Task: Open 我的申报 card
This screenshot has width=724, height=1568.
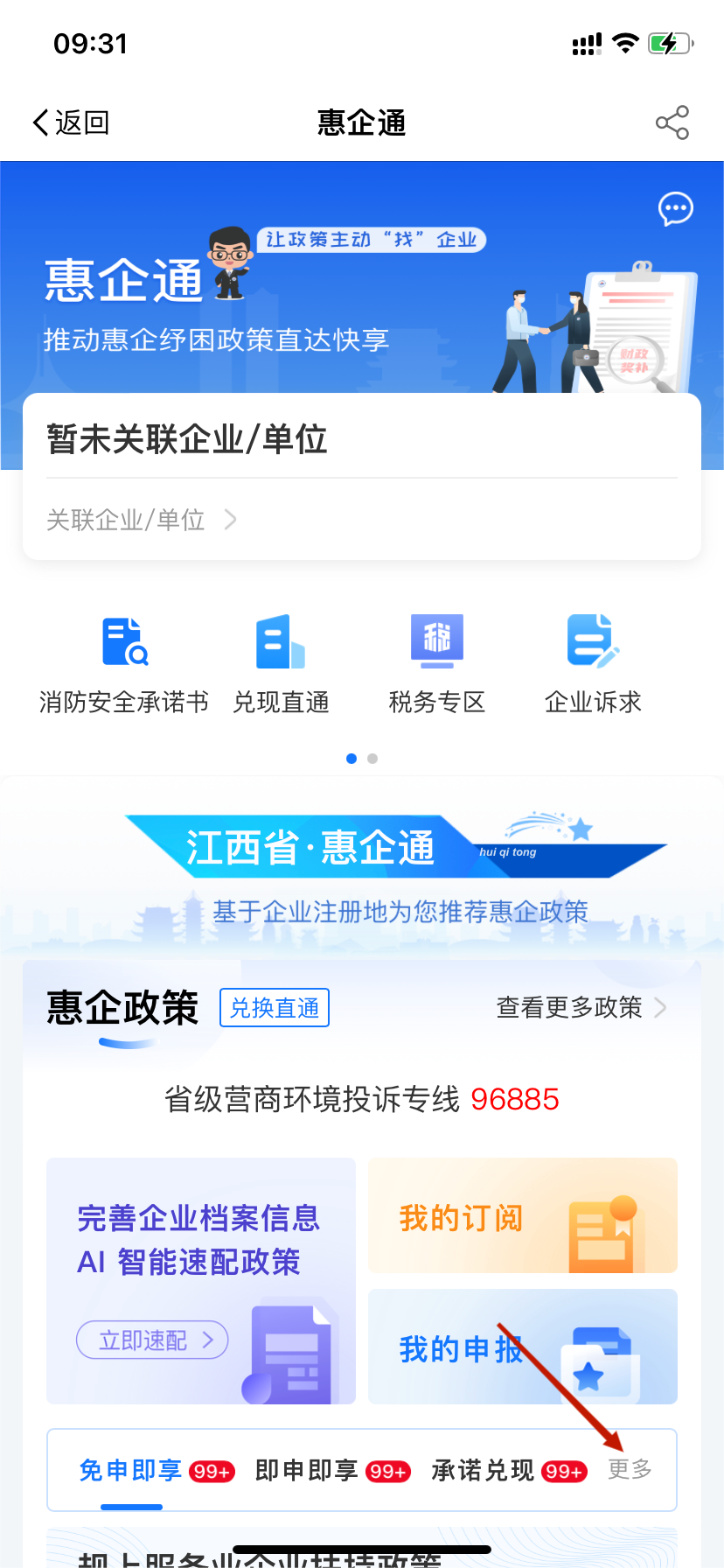Action: tap(522, 1347)
